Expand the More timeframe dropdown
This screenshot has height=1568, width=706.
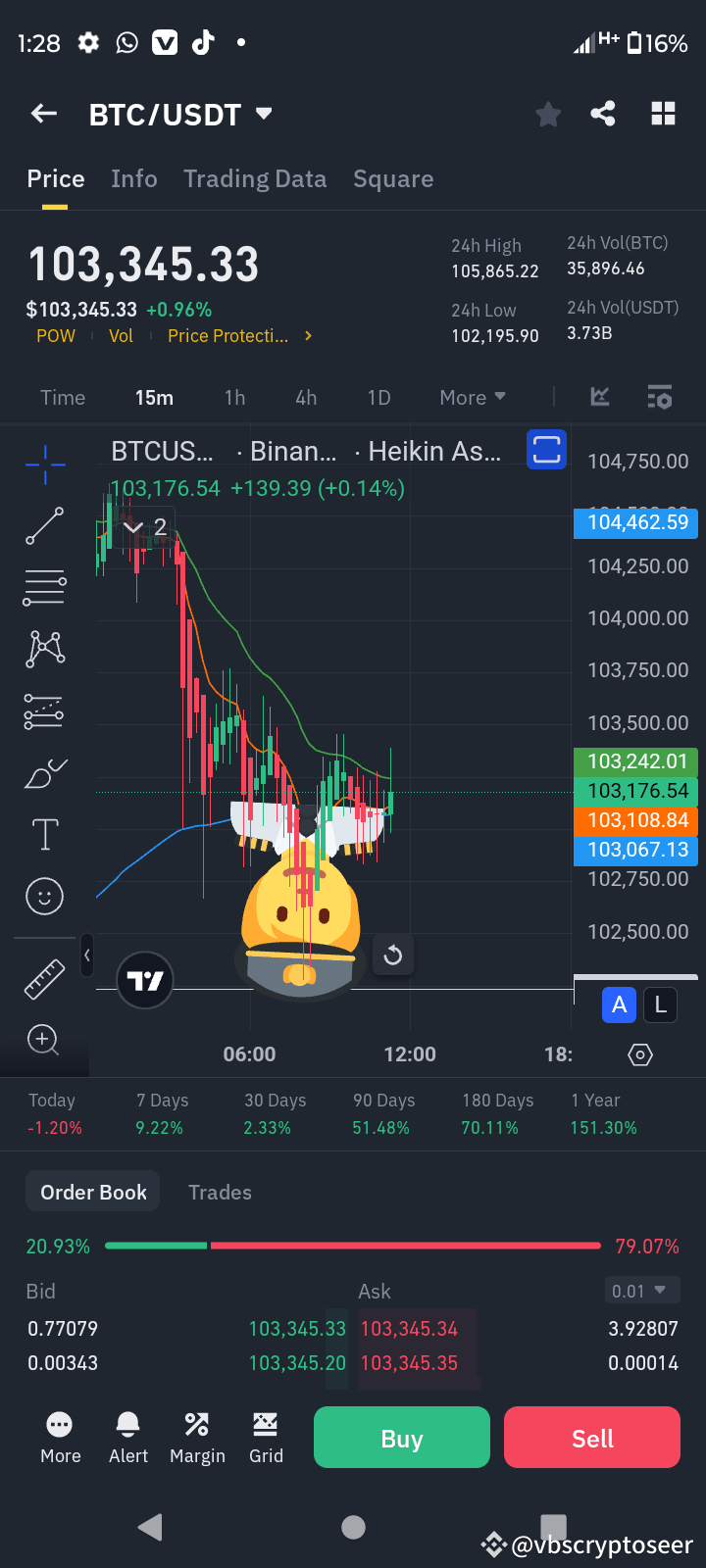pyautogui.click(x=472, y=397)
